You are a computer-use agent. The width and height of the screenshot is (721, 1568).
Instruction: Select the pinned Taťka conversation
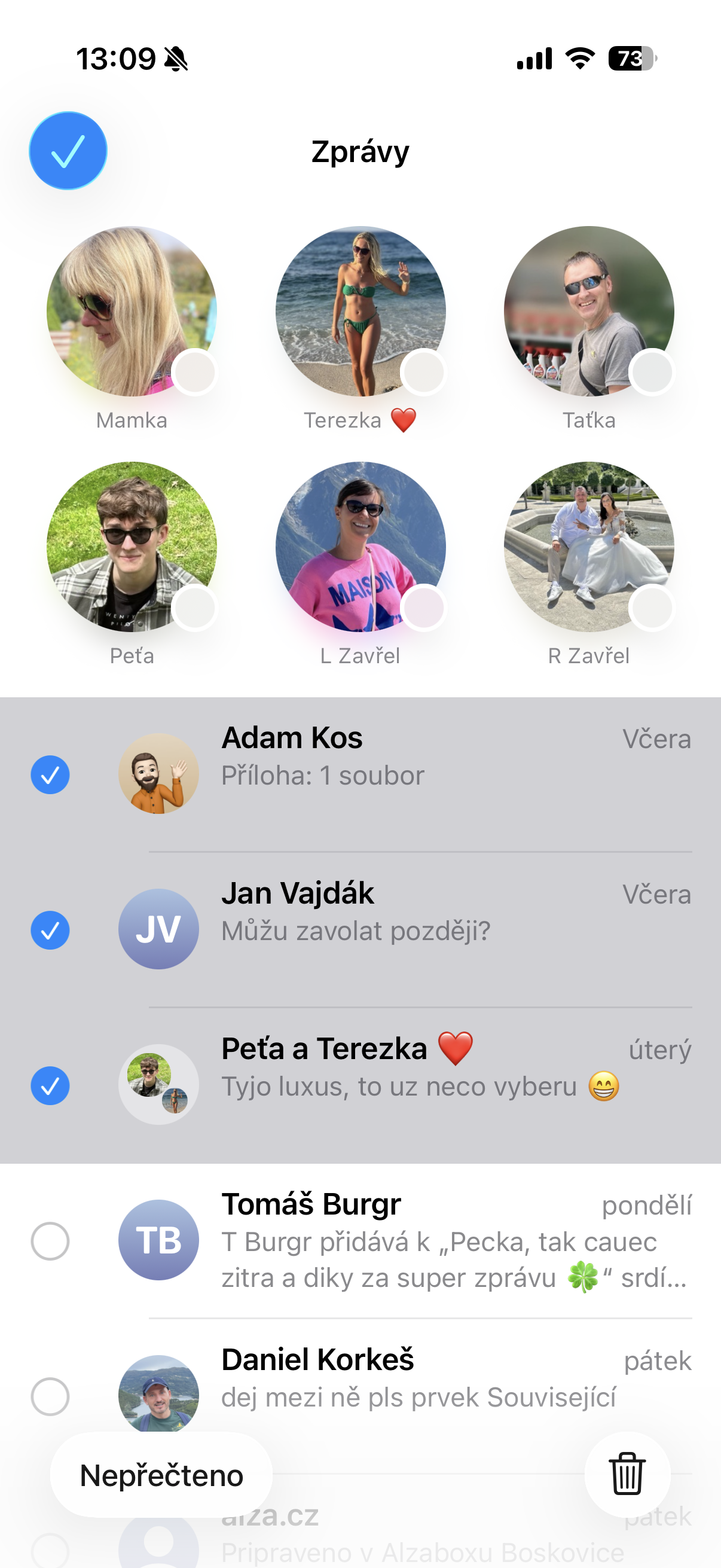[x=588, y=312]
